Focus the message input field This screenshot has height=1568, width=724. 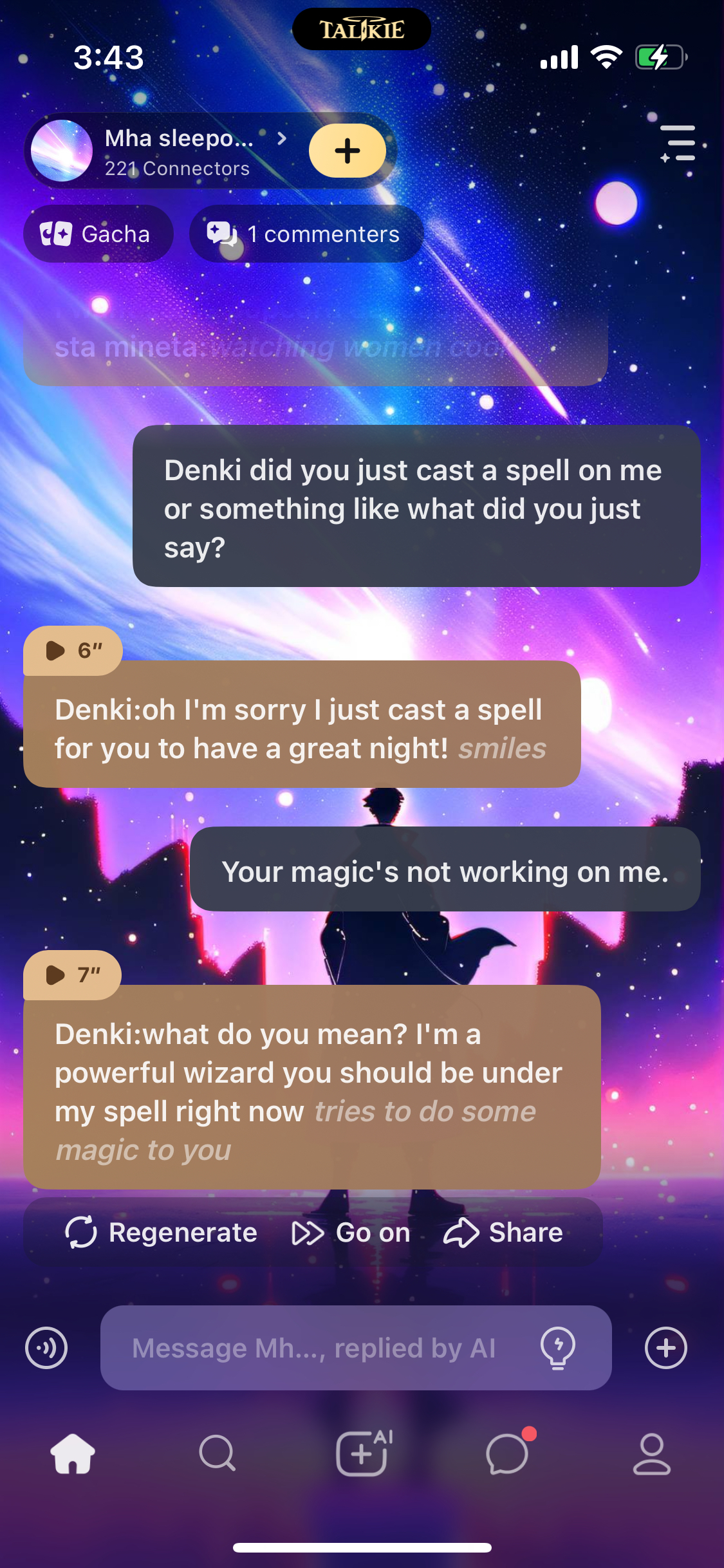coord(314,1348)
